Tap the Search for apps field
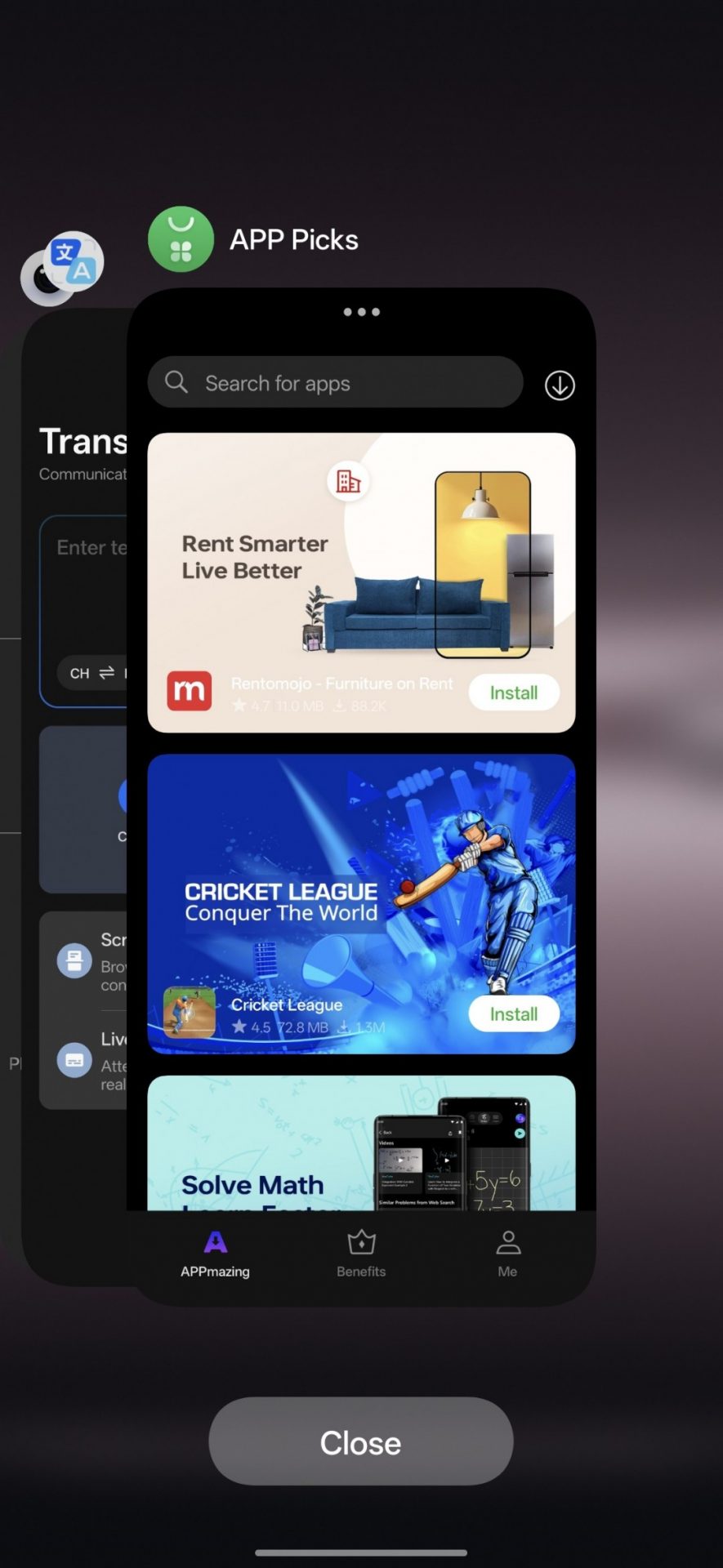This screenshot has width=723, height=1568. [x=335, y=383]
